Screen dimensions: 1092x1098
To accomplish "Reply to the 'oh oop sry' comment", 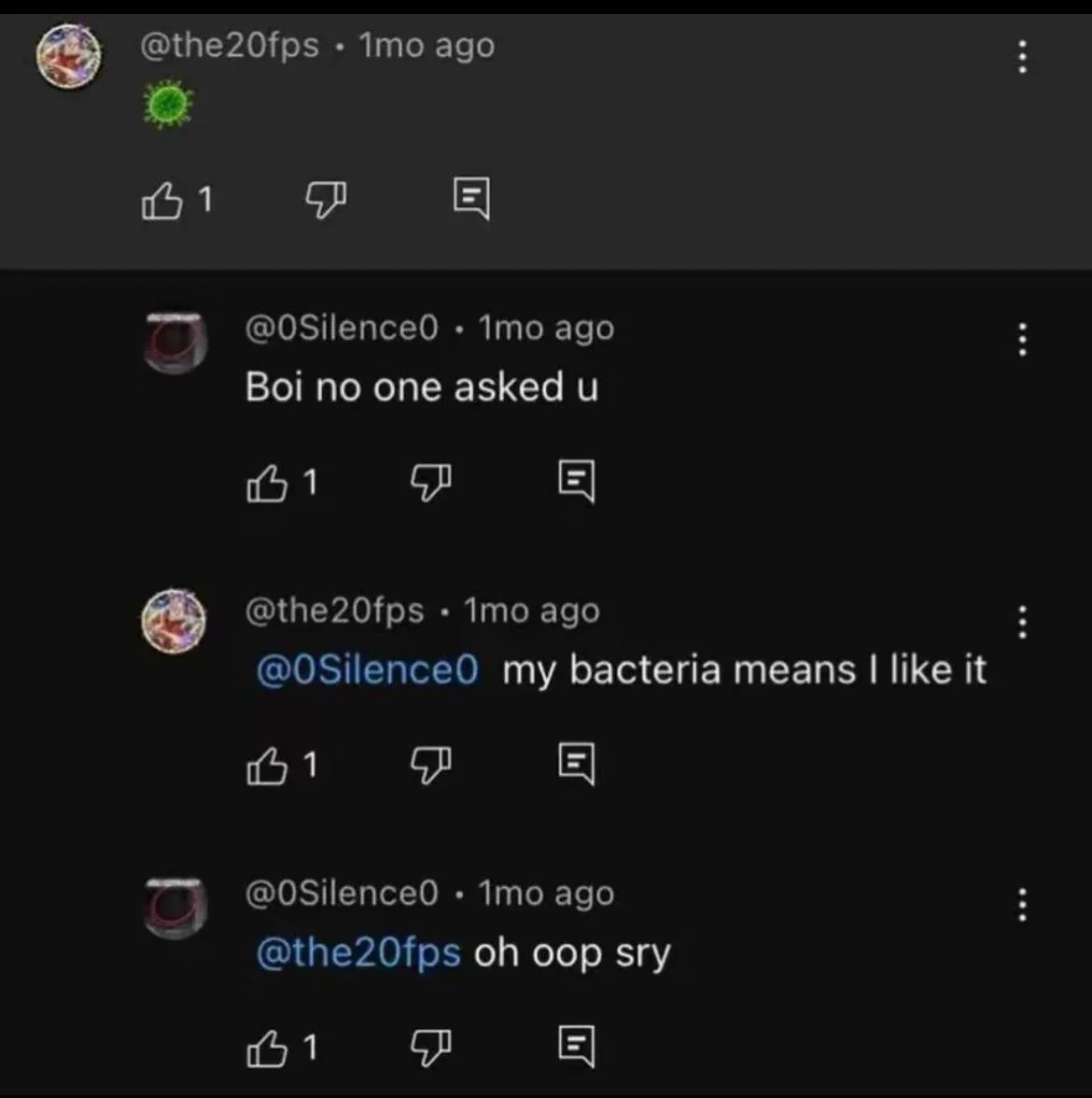I will [x=576, y=1048].
